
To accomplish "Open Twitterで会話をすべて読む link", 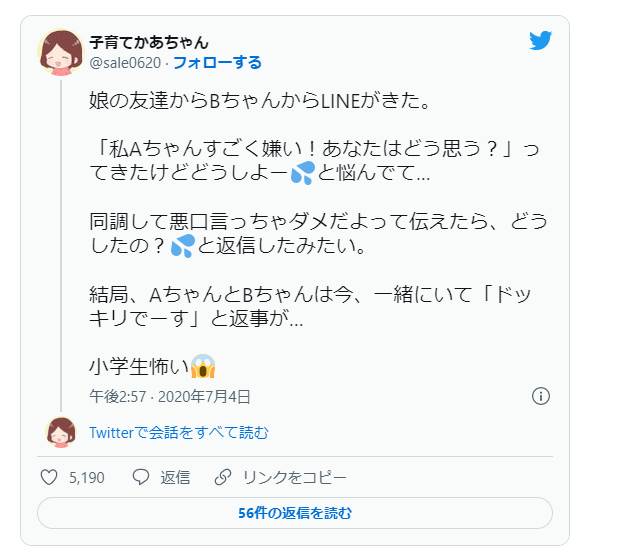I will (178, 433).
